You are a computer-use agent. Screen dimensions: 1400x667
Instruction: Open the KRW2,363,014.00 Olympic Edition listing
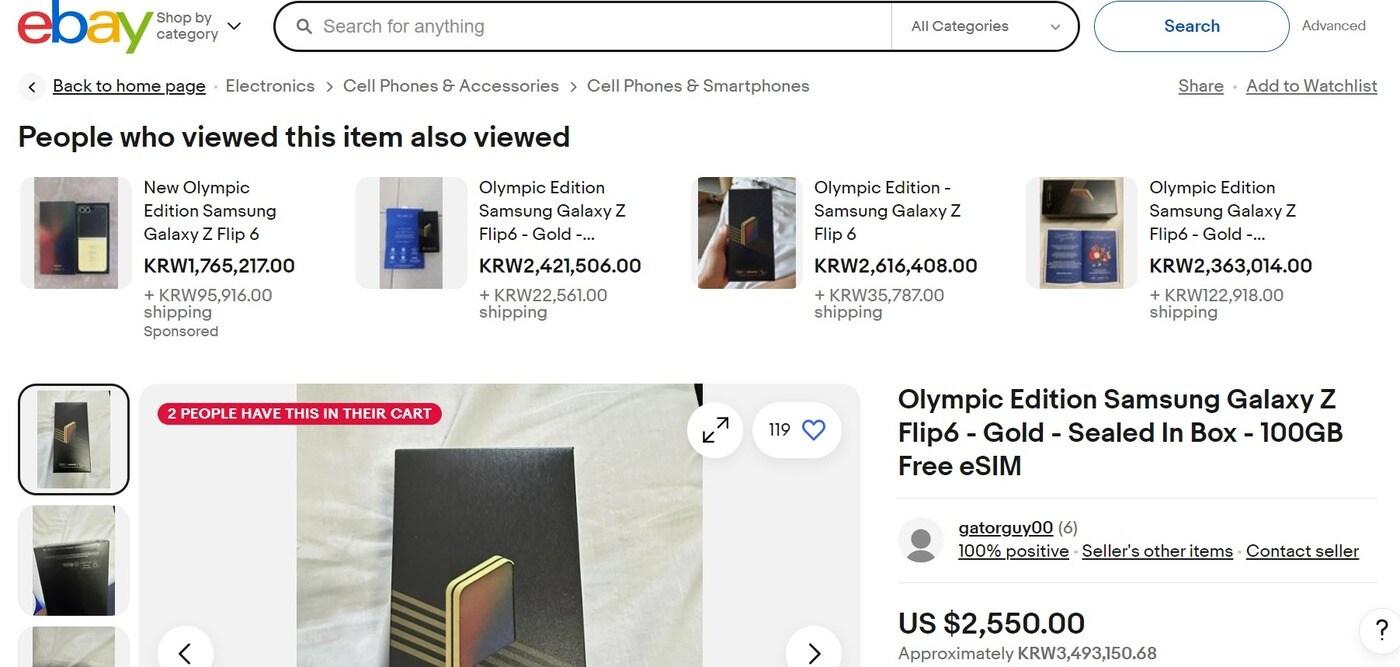(1222, 210)
